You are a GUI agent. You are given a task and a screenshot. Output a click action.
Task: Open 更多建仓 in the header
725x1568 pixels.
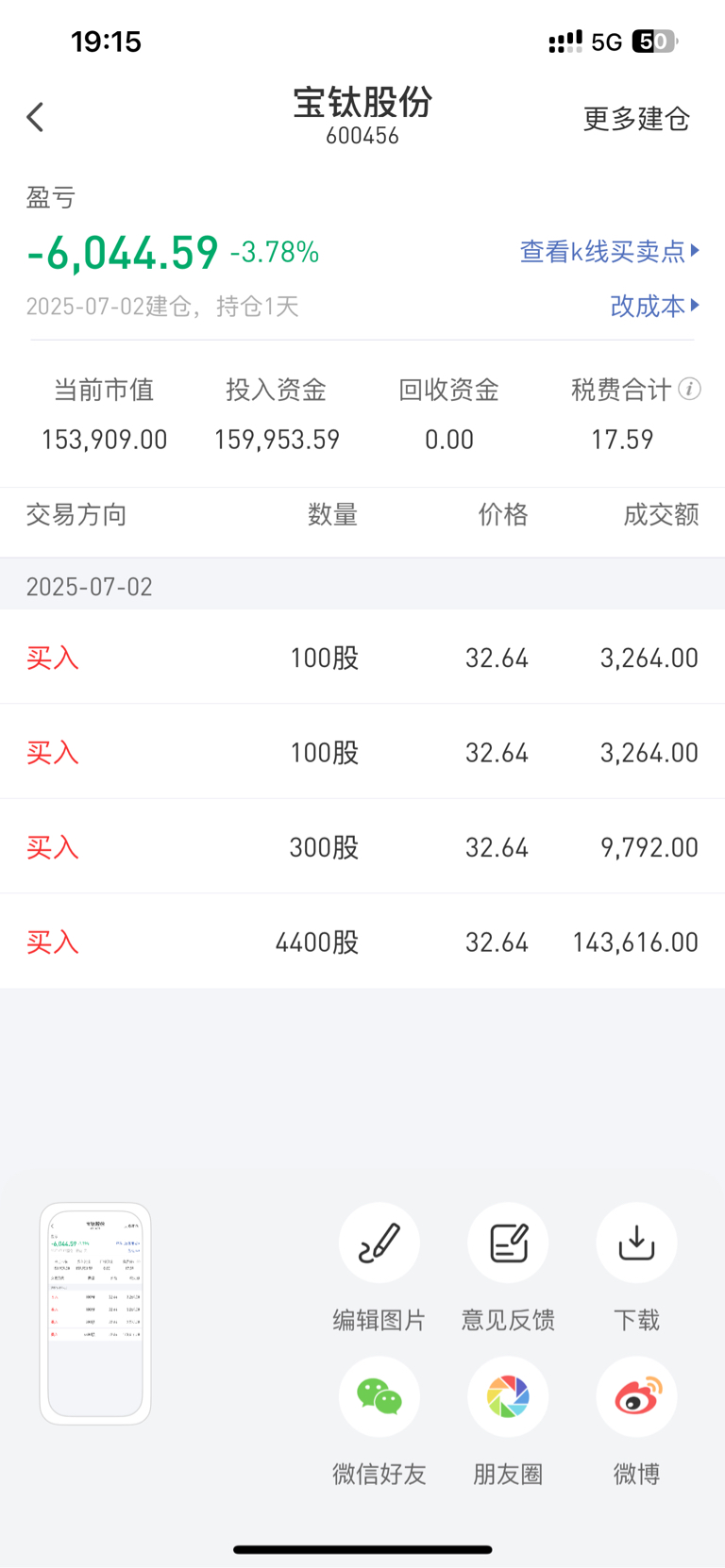(x=636, y=119)
